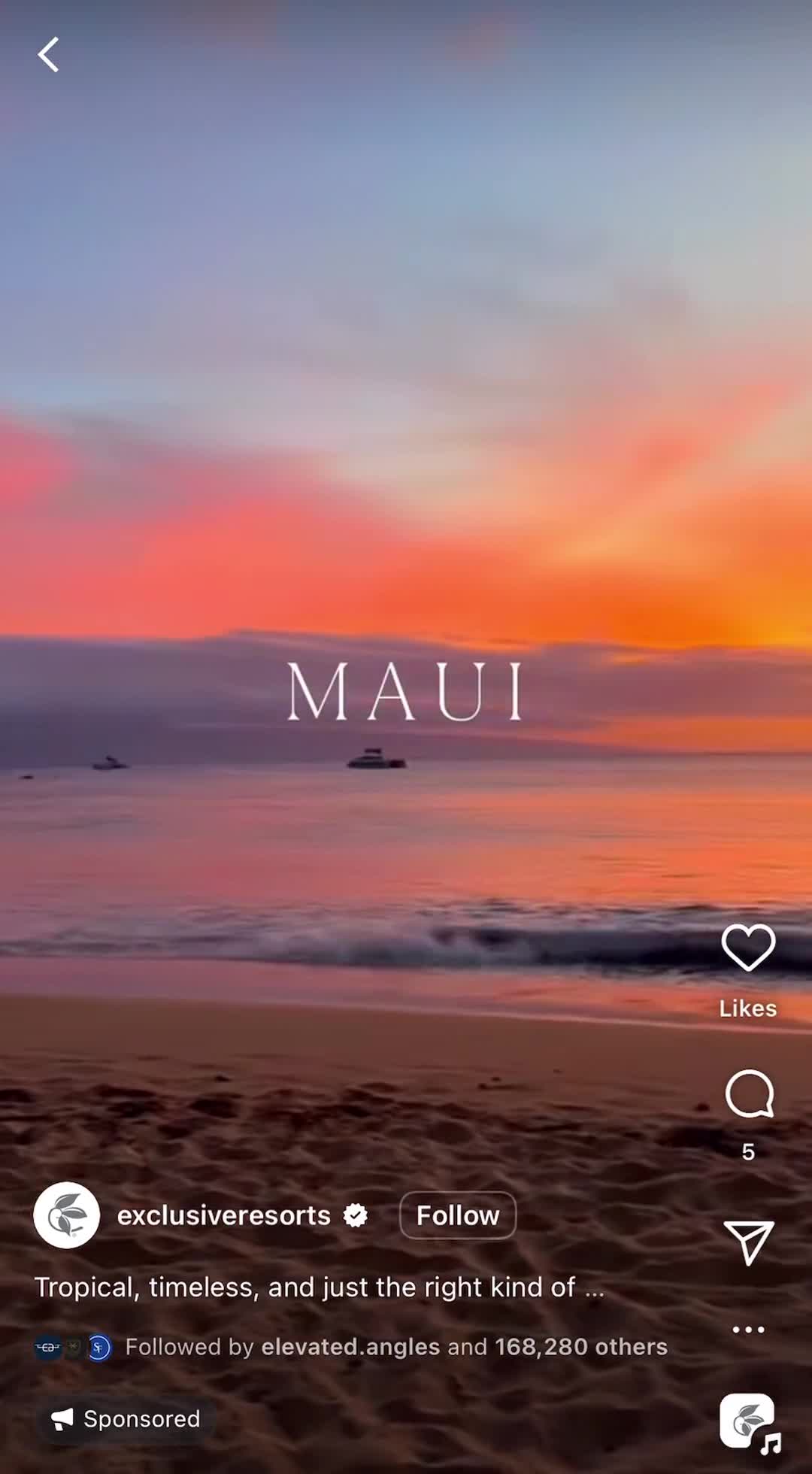Image resolution: width=812 pixels, height=1474 pixels.
Task: Expand the caption starting with Tropical, timeless
Action: point(319,1287)
